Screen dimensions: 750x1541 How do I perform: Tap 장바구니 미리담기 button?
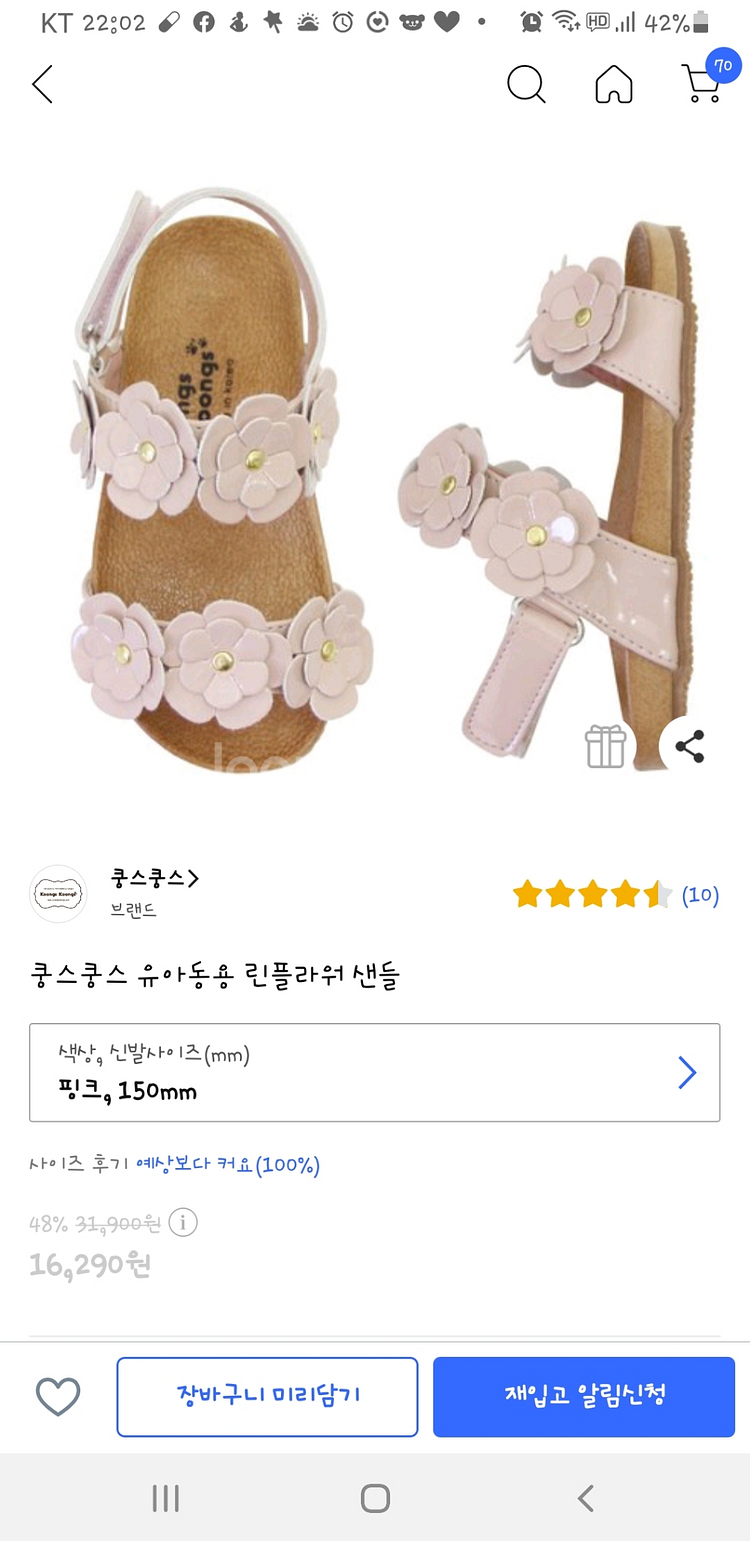click(x=267, y=1396)
